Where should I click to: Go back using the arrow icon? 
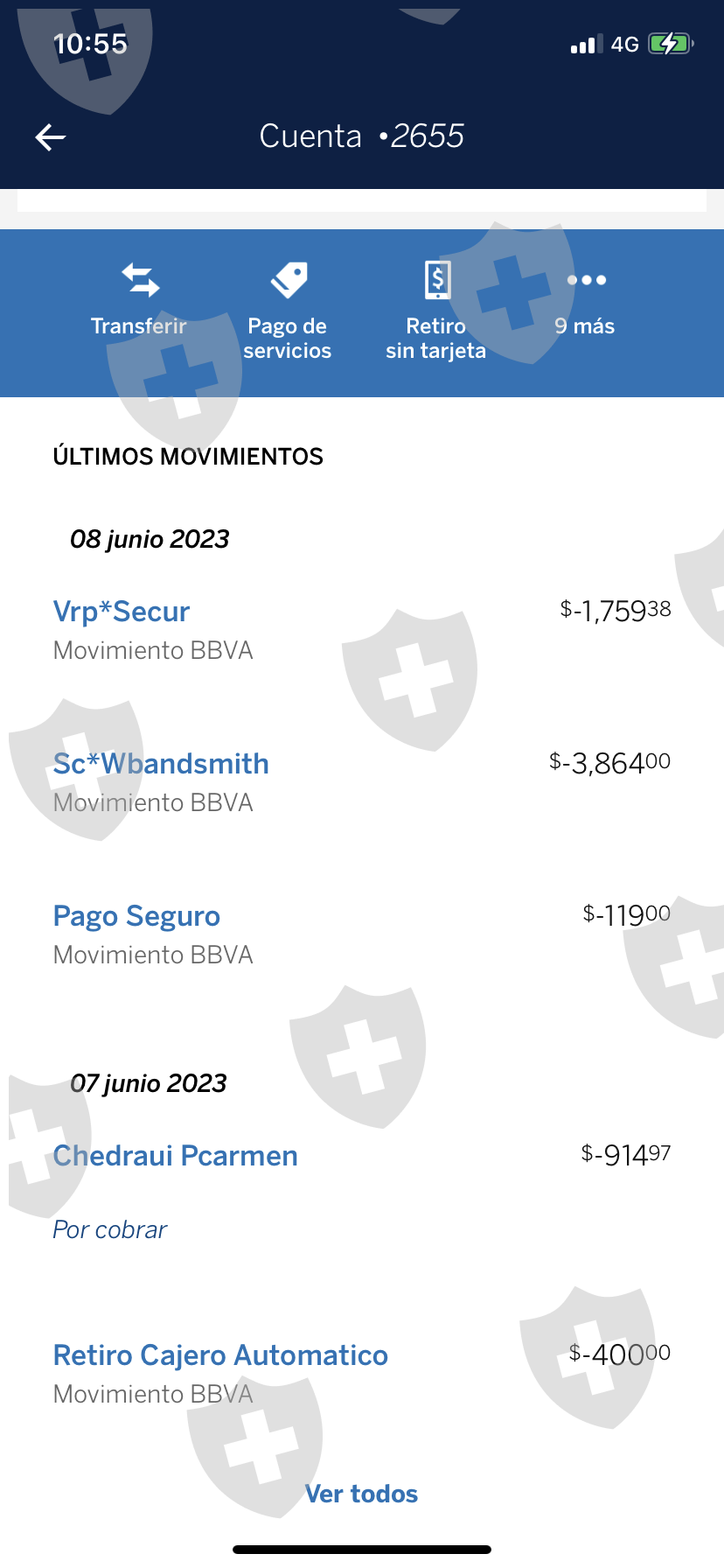[x=51, y=137]
